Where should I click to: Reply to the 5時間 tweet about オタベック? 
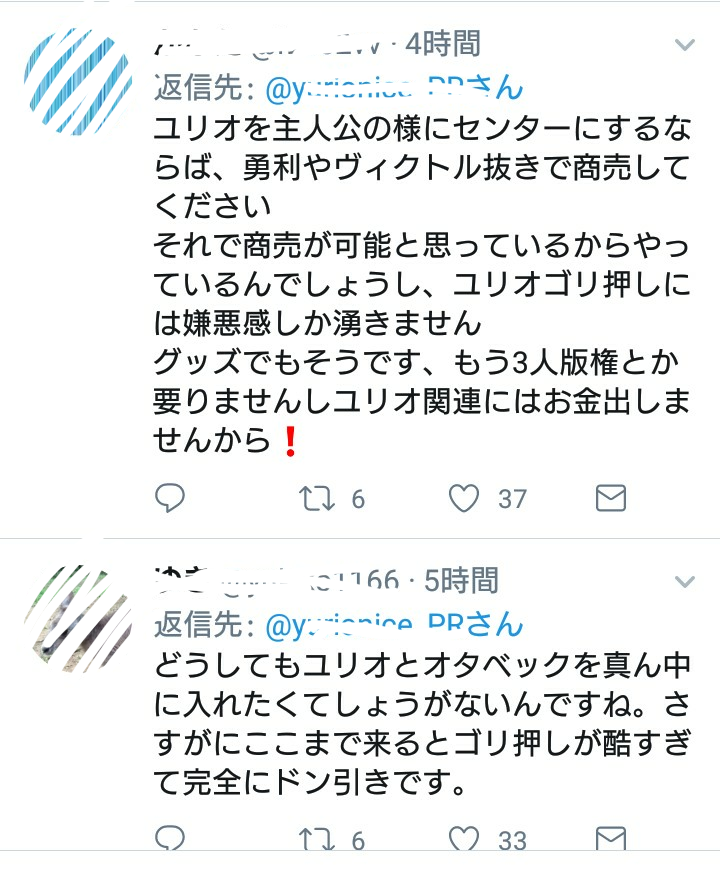coord(171,838)
